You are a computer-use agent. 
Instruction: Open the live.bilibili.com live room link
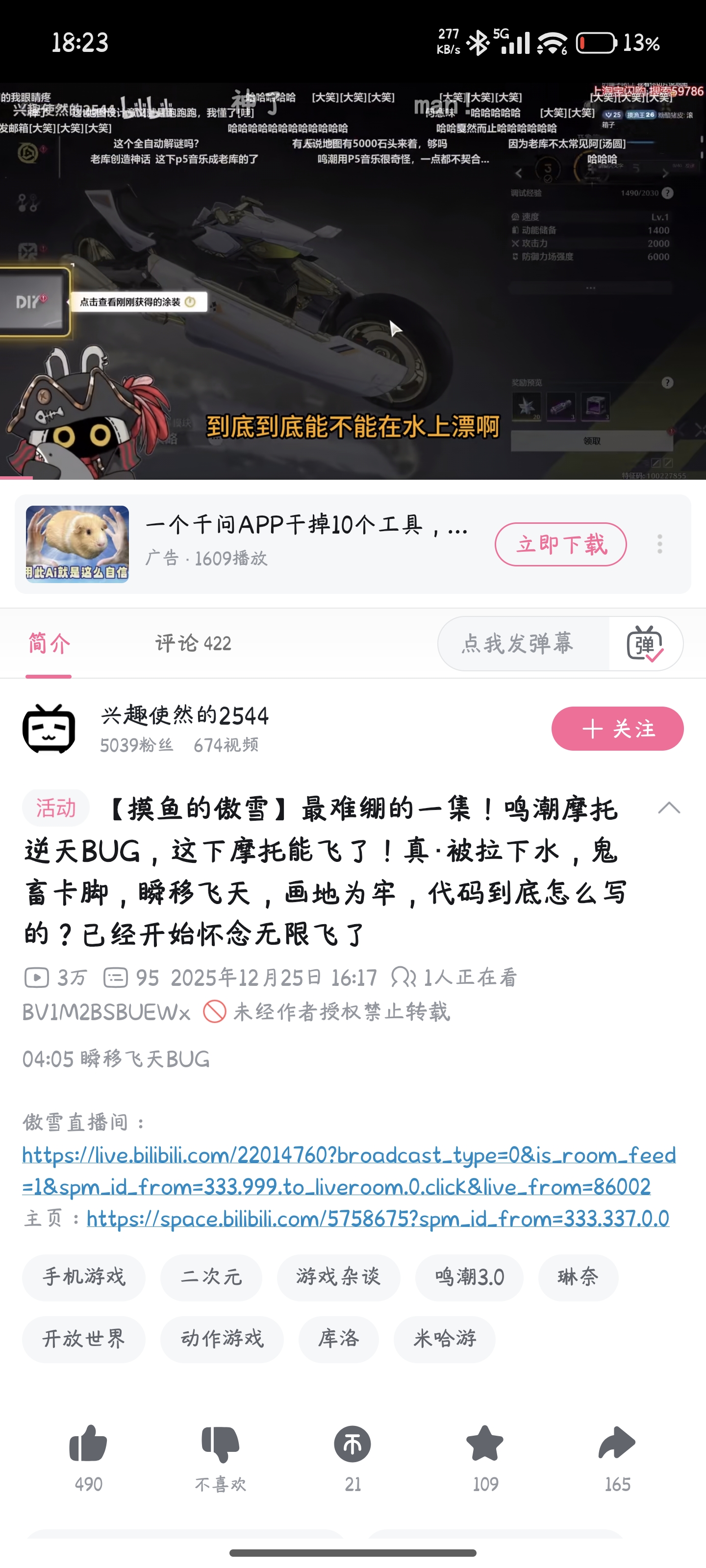click(x=349, y=1171)
